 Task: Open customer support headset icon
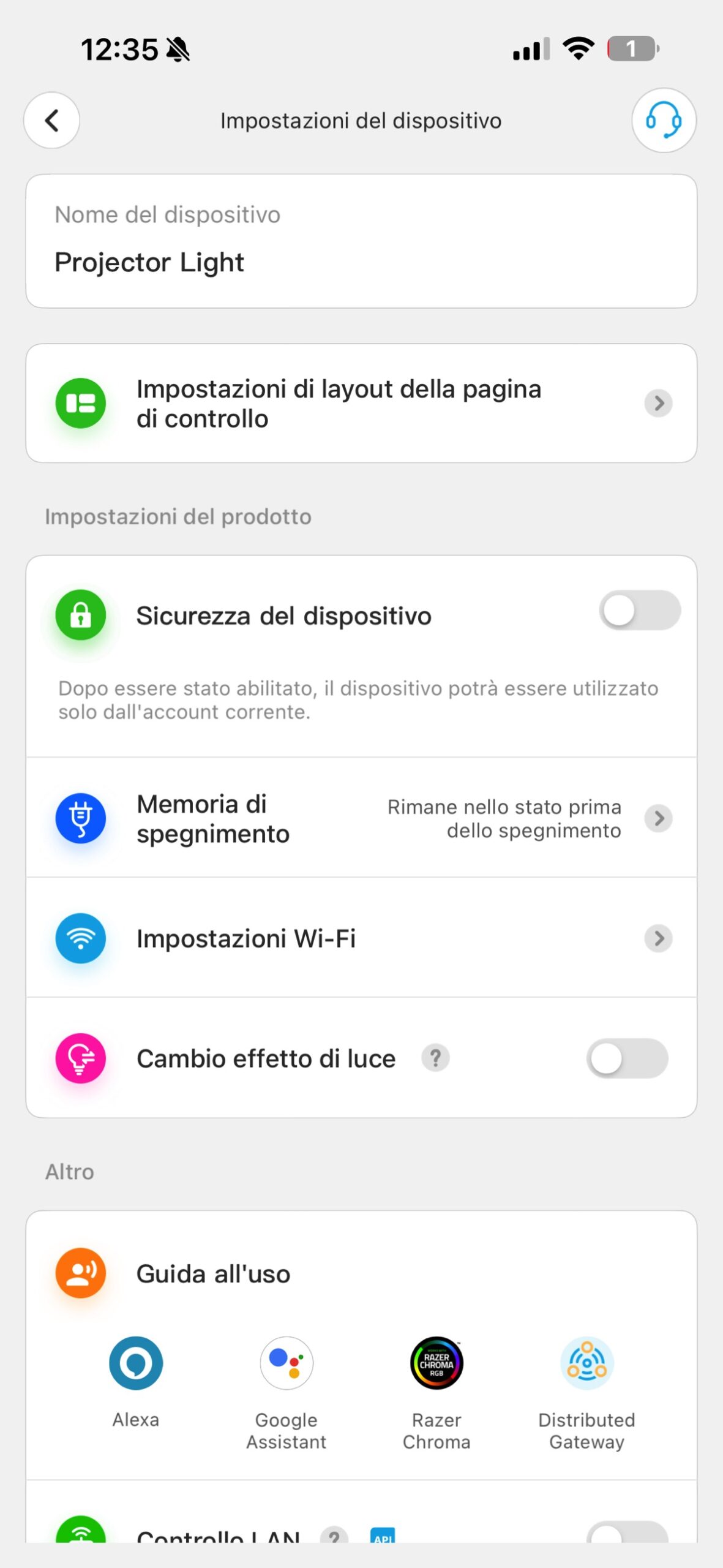664,121
